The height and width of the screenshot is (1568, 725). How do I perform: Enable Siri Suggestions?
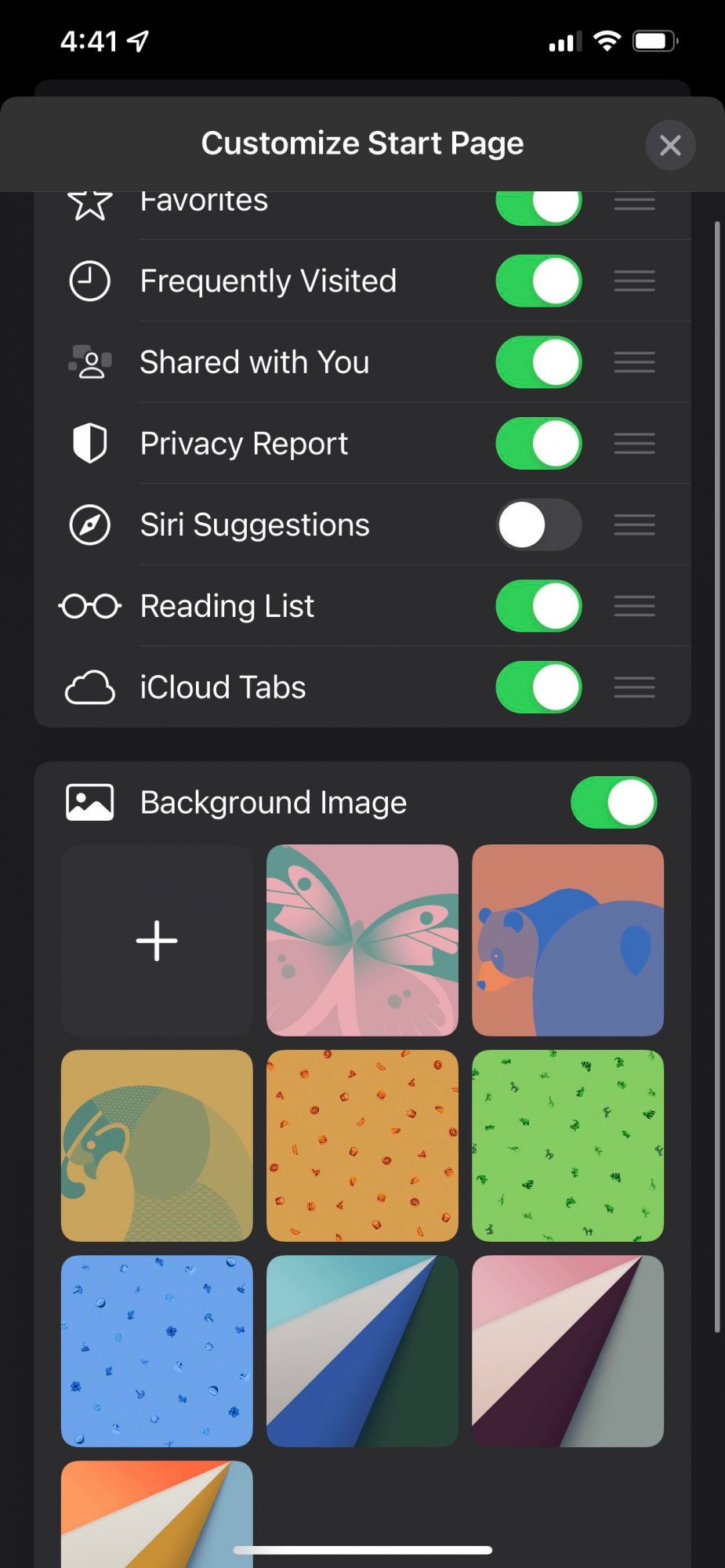[x=538, y=524]
